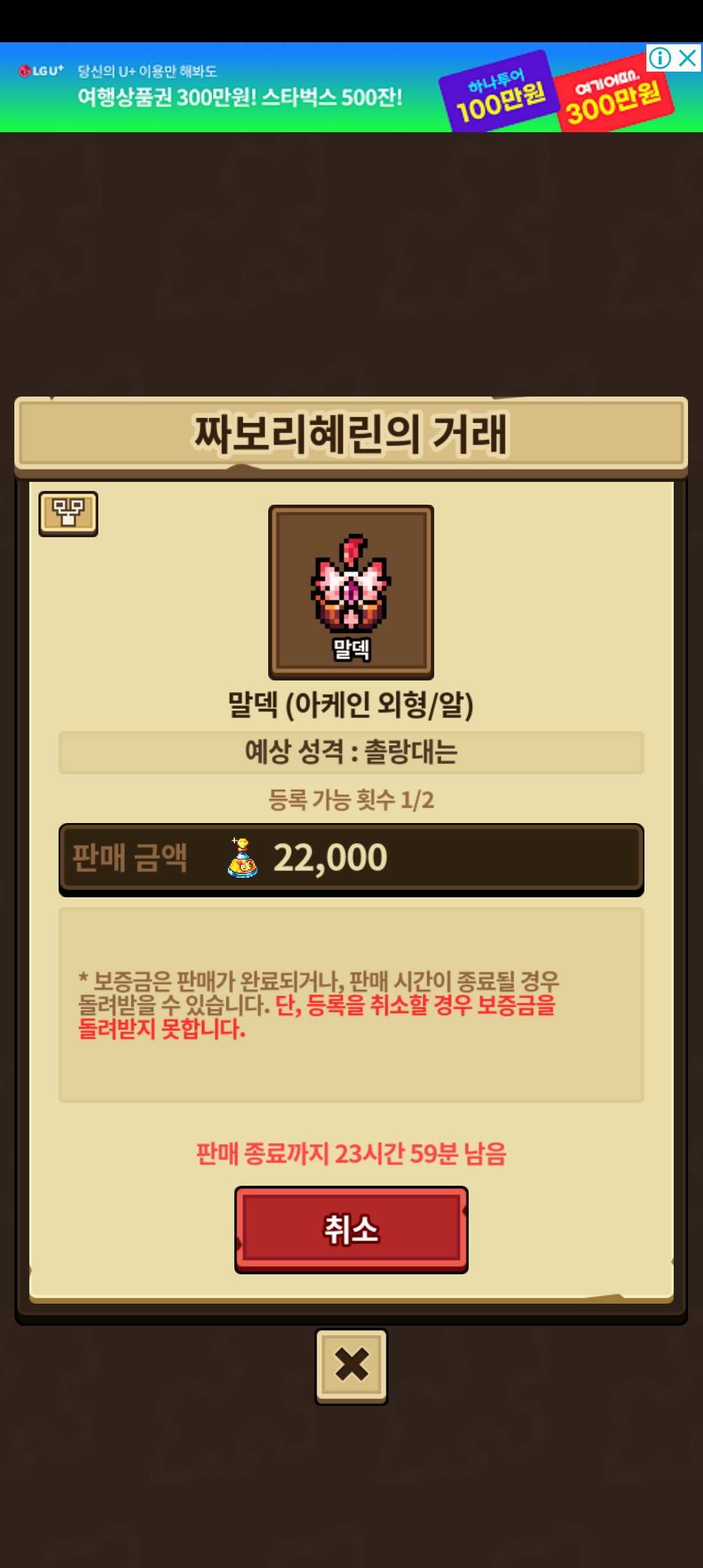
Task: Open the ad info icon
Action: (x=660, y=58)
